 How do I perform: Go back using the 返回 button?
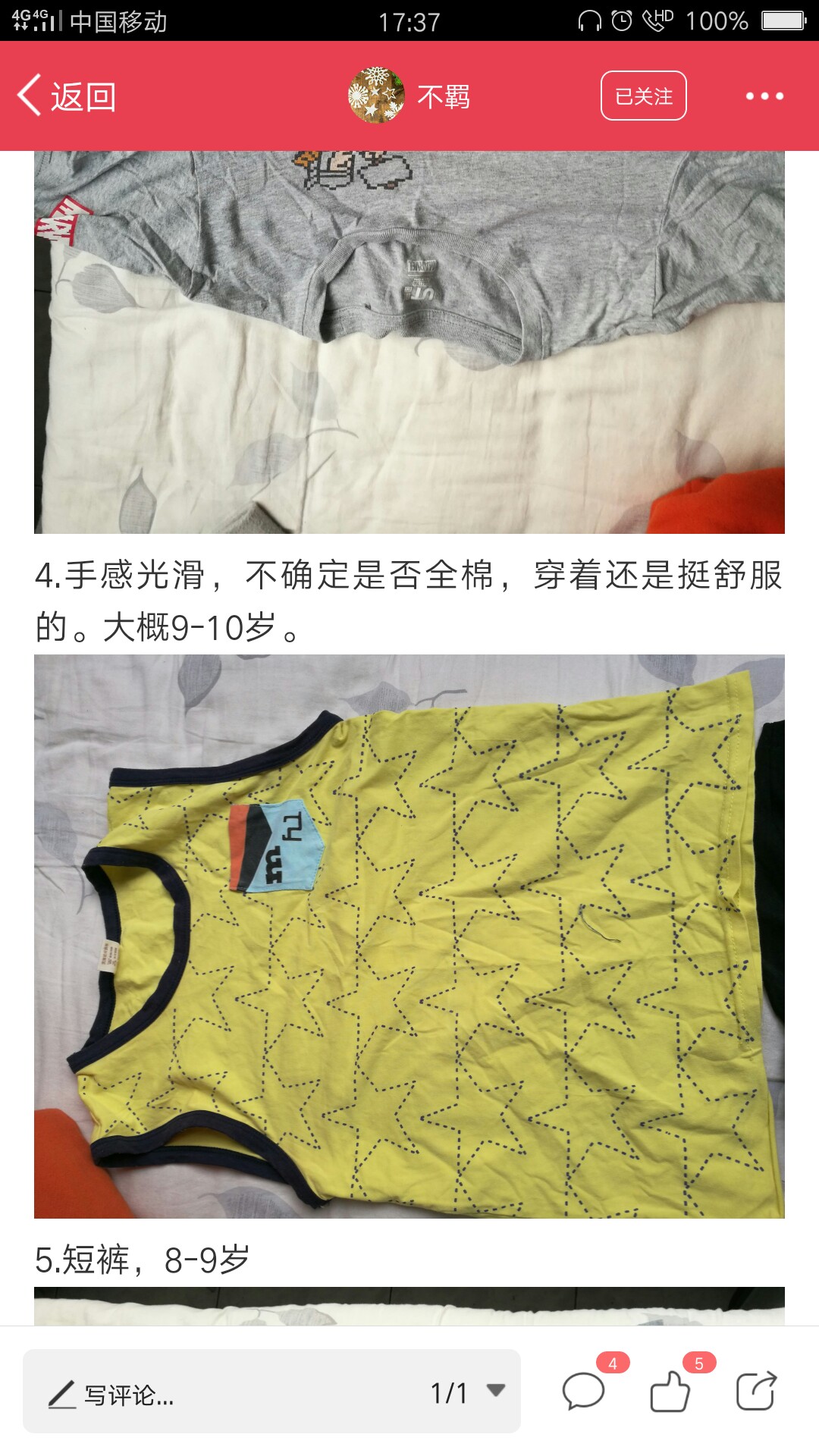[67, 96]
